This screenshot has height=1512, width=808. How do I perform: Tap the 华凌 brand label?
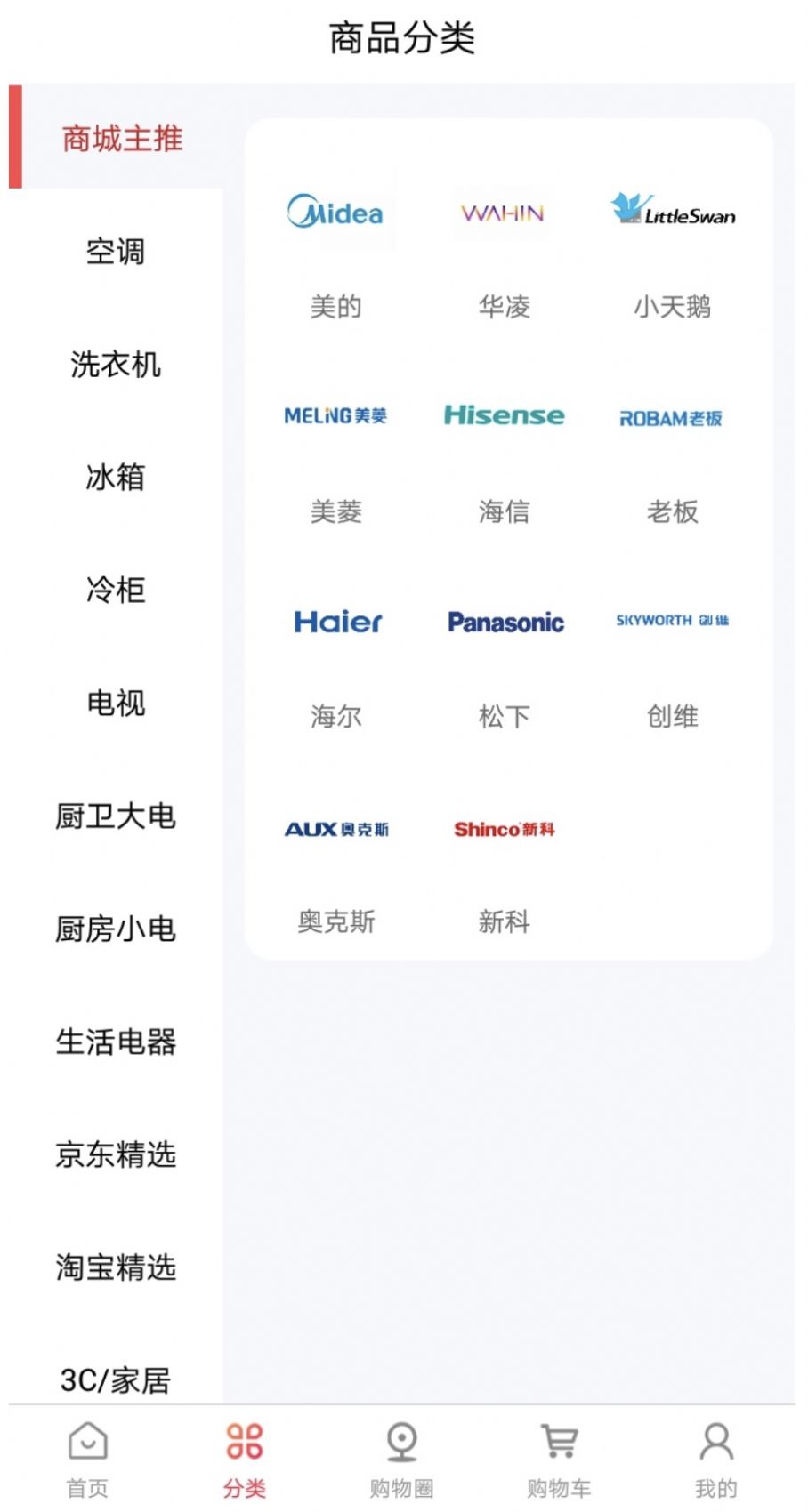click(x=505, y=307)
